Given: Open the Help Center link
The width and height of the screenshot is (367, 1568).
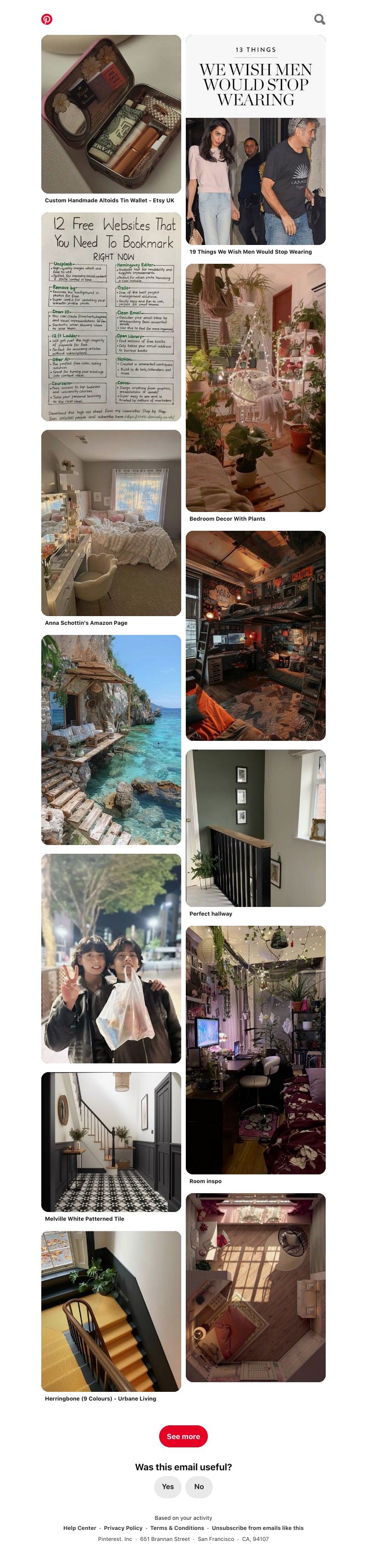Looking at the screenshot, I should tap(80, 1528).
